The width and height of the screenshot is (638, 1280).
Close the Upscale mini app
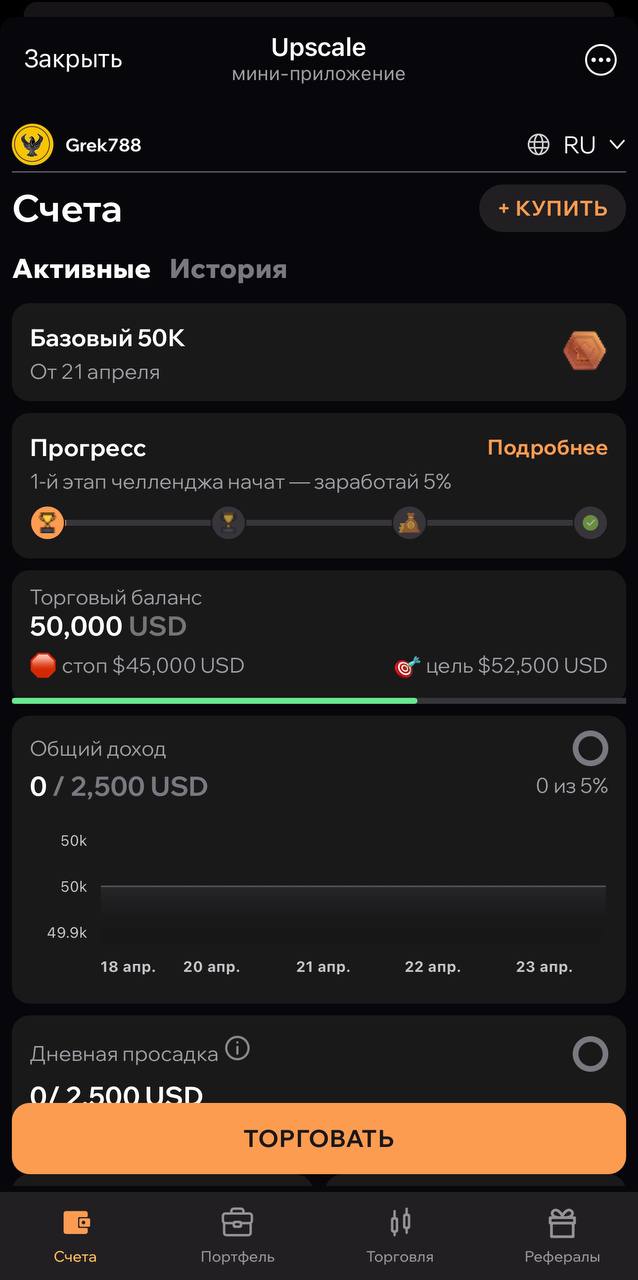[73, 59]
